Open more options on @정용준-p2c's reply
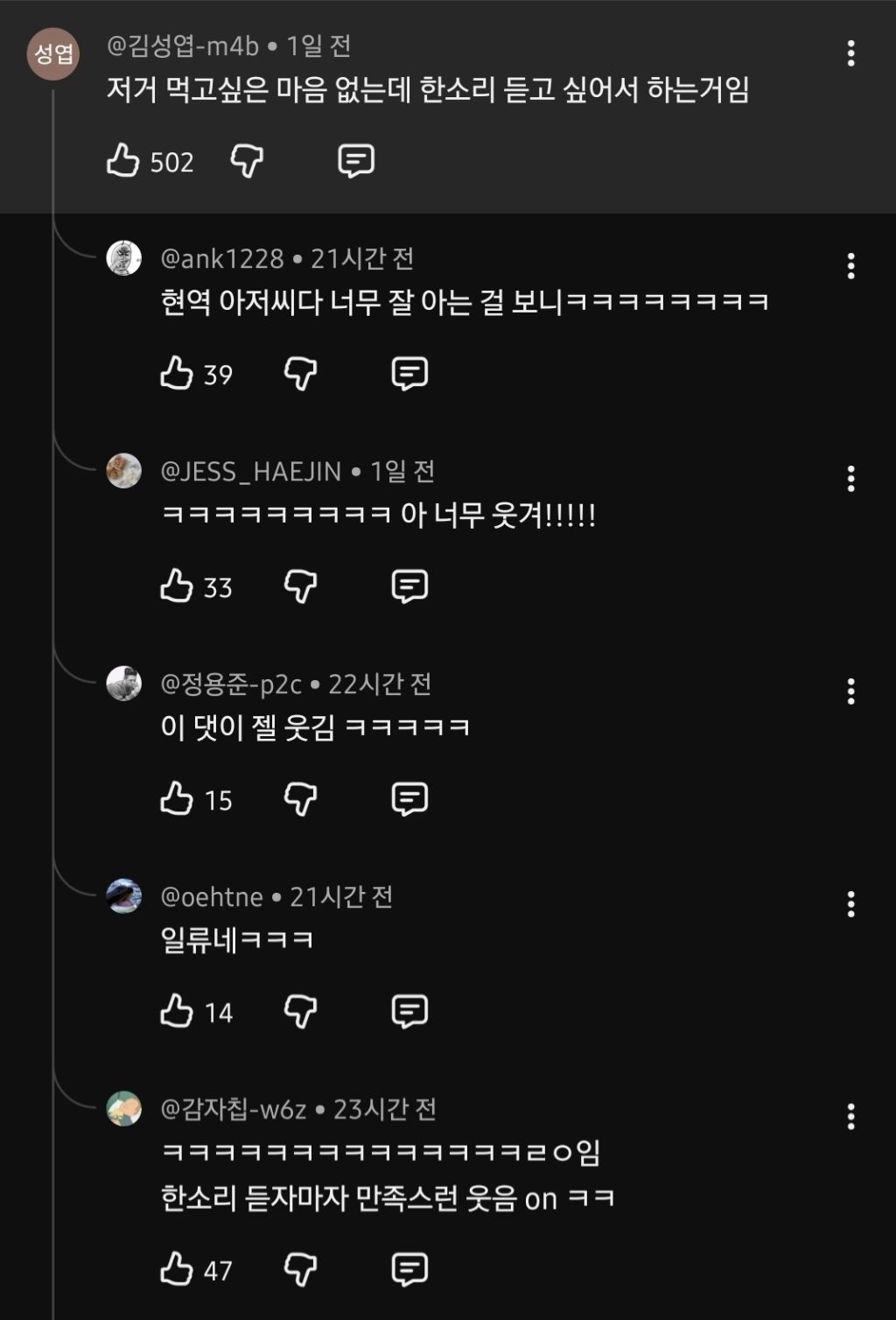Viewport: 896px width, 1320px height. (850, 692)
